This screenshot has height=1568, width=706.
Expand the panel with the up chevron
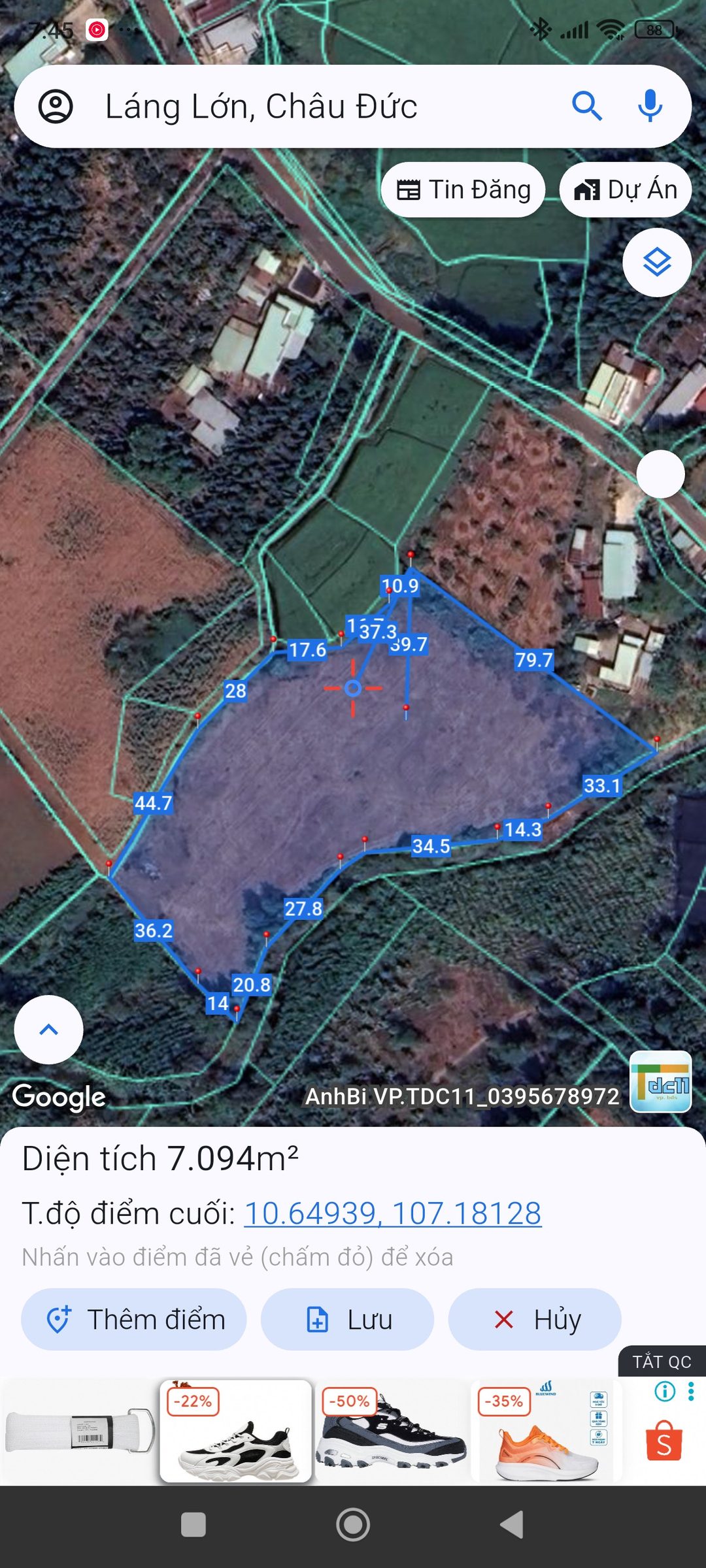48,1030
